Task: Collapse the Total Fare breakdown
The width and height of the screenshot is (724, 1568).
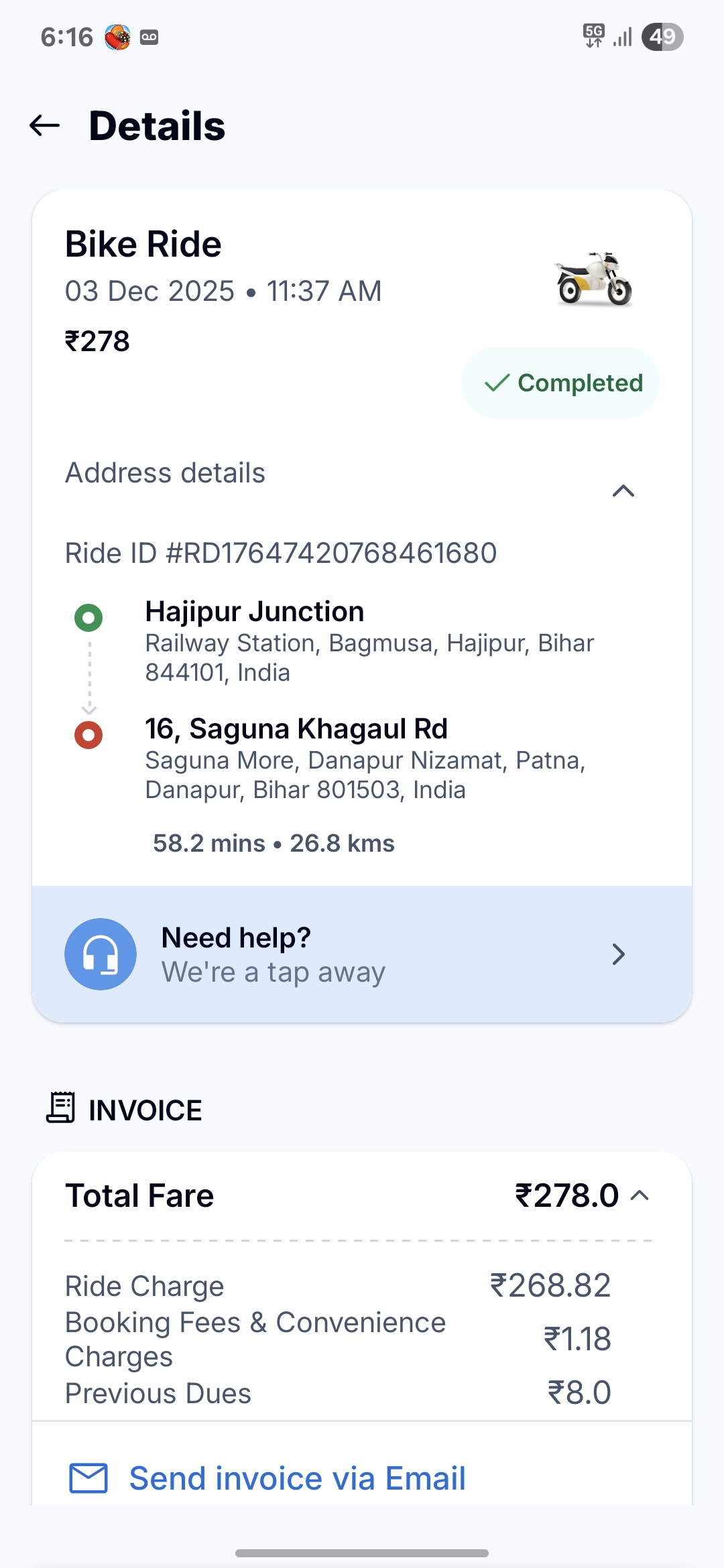Action: click(640, 1195)
